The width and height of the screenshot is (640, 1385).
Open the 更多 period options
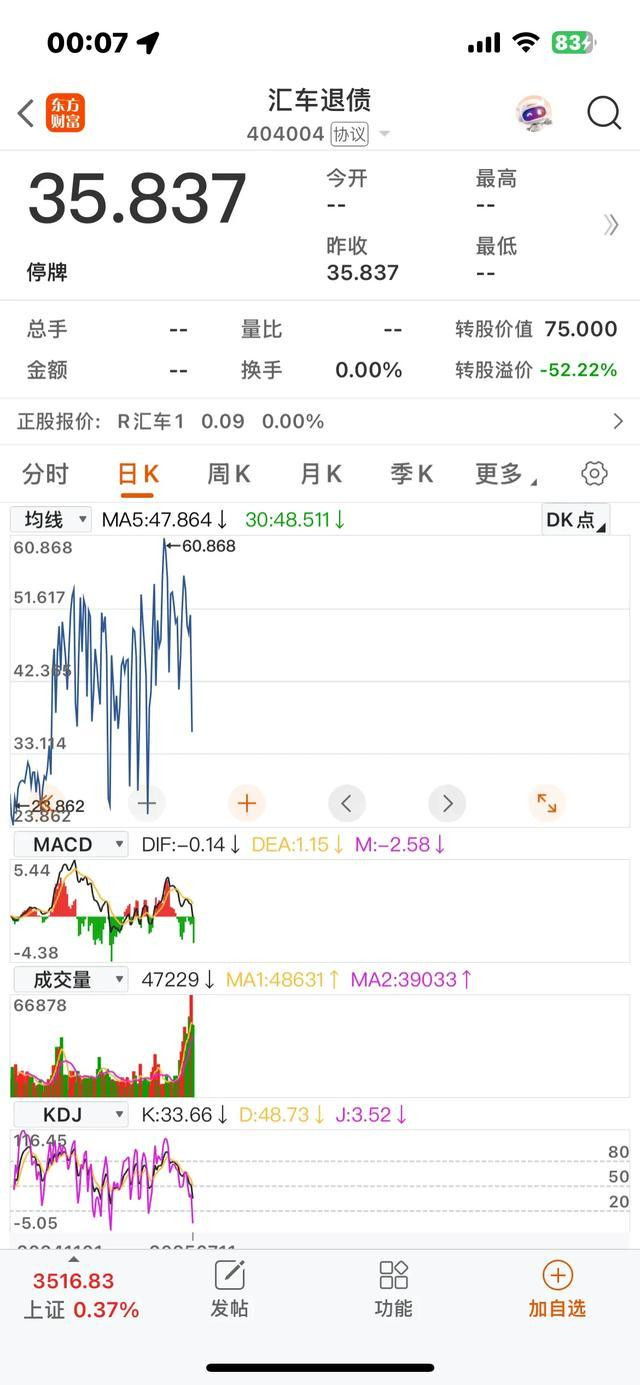pos(504,474)
